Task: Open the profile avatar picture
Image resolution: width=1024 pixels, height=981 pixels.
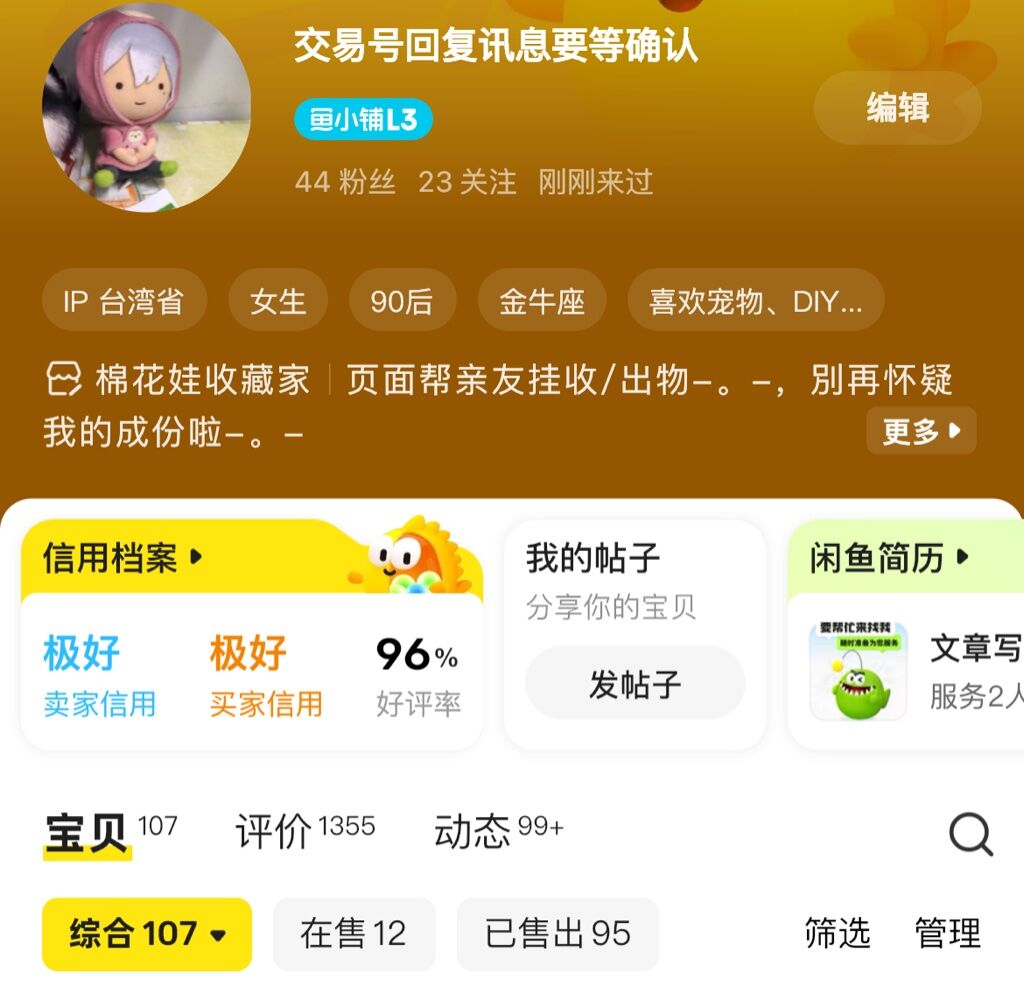Action: point(146,108)
